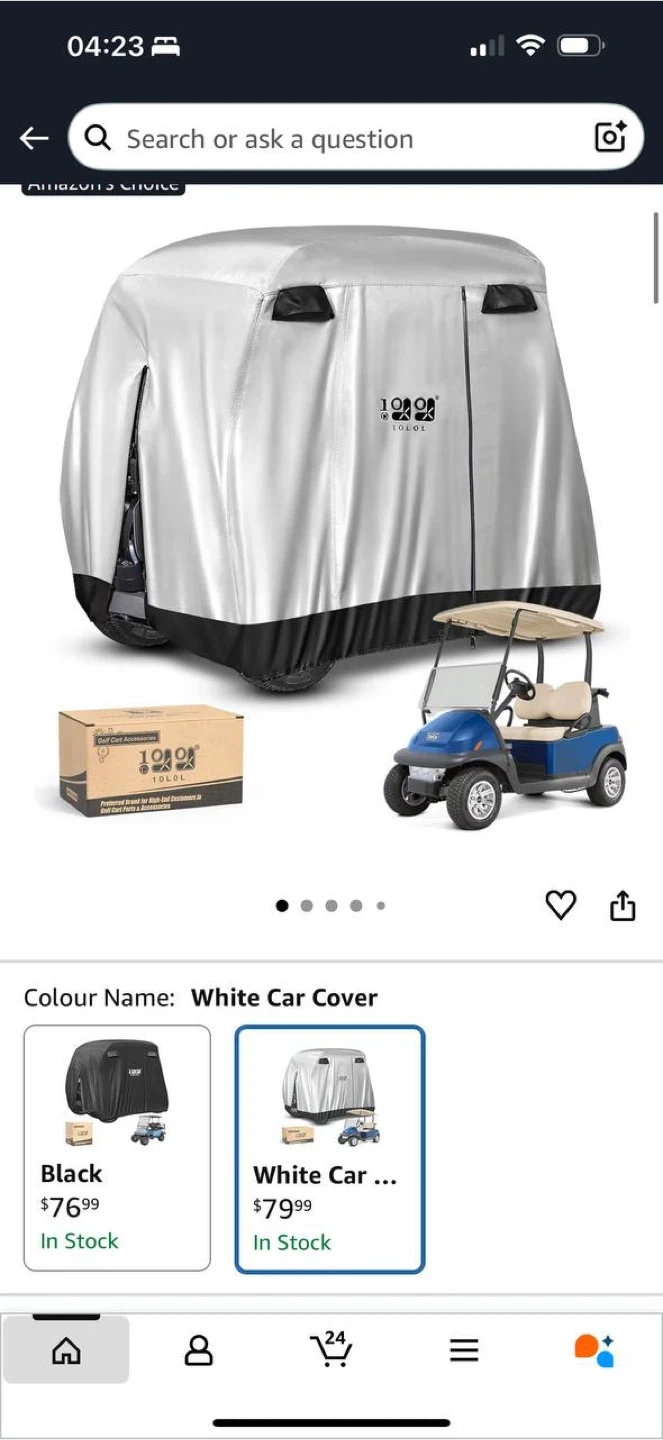Image resolution: width=663 pixels, height=1440 pixels.
Task: Open camera lens search
Action: (610, 137)
